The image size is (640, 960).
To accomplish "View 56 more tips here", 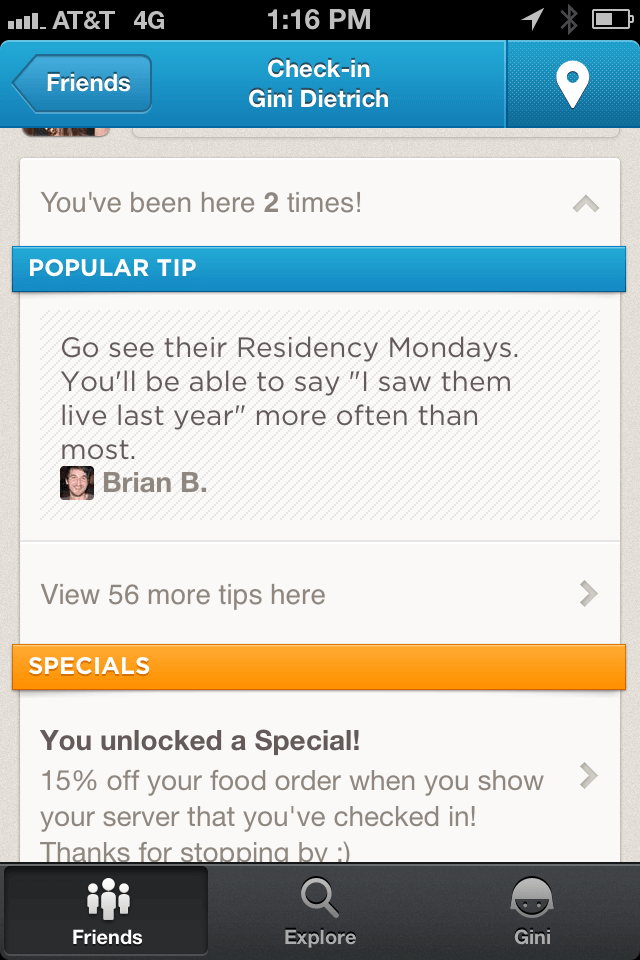I will pyautogui.click(x=320, y=595).
